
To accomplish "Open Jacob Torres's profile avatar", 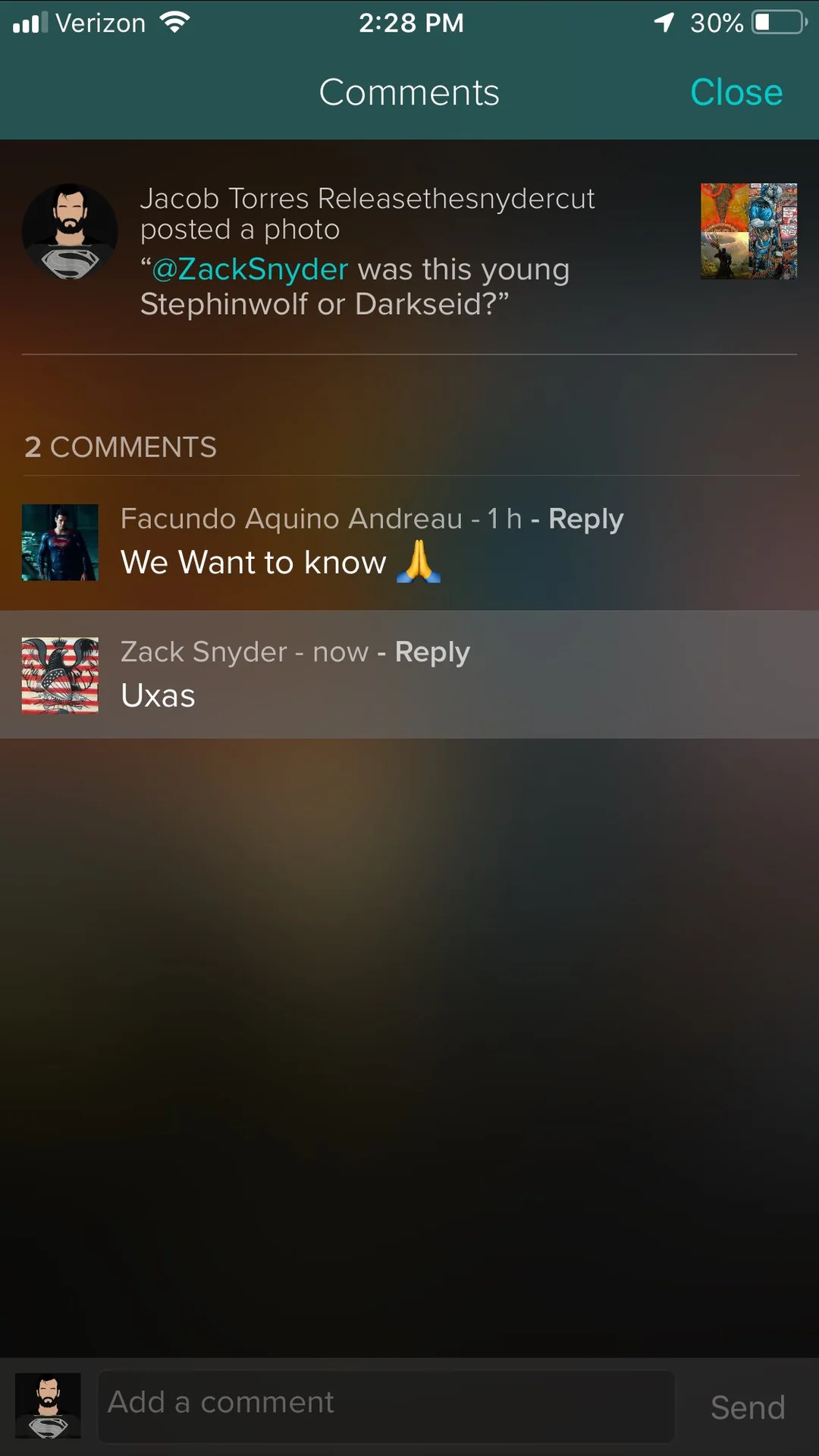I will pyautogui.click(x=70, y=231).
